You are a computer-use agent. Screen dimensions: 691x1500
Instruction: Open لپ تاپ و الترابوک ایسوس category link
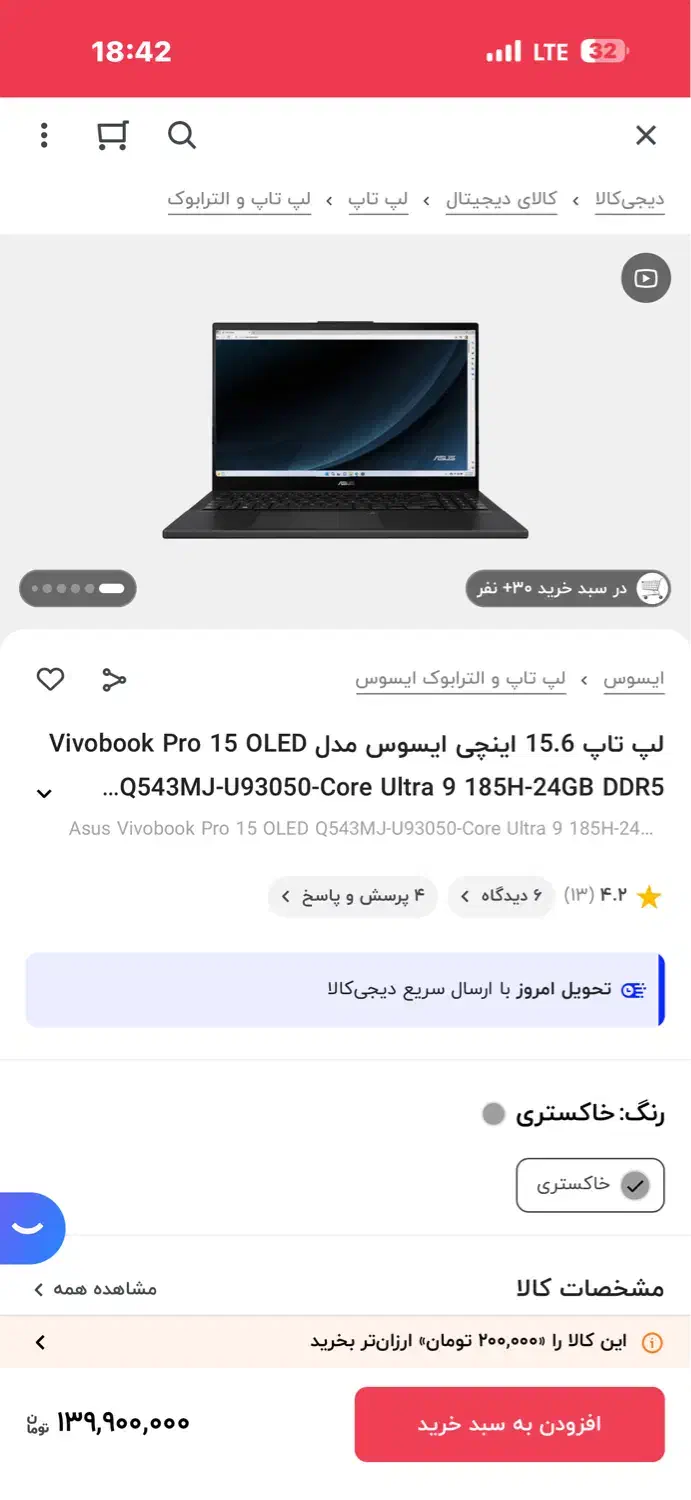tap(461, 679)
